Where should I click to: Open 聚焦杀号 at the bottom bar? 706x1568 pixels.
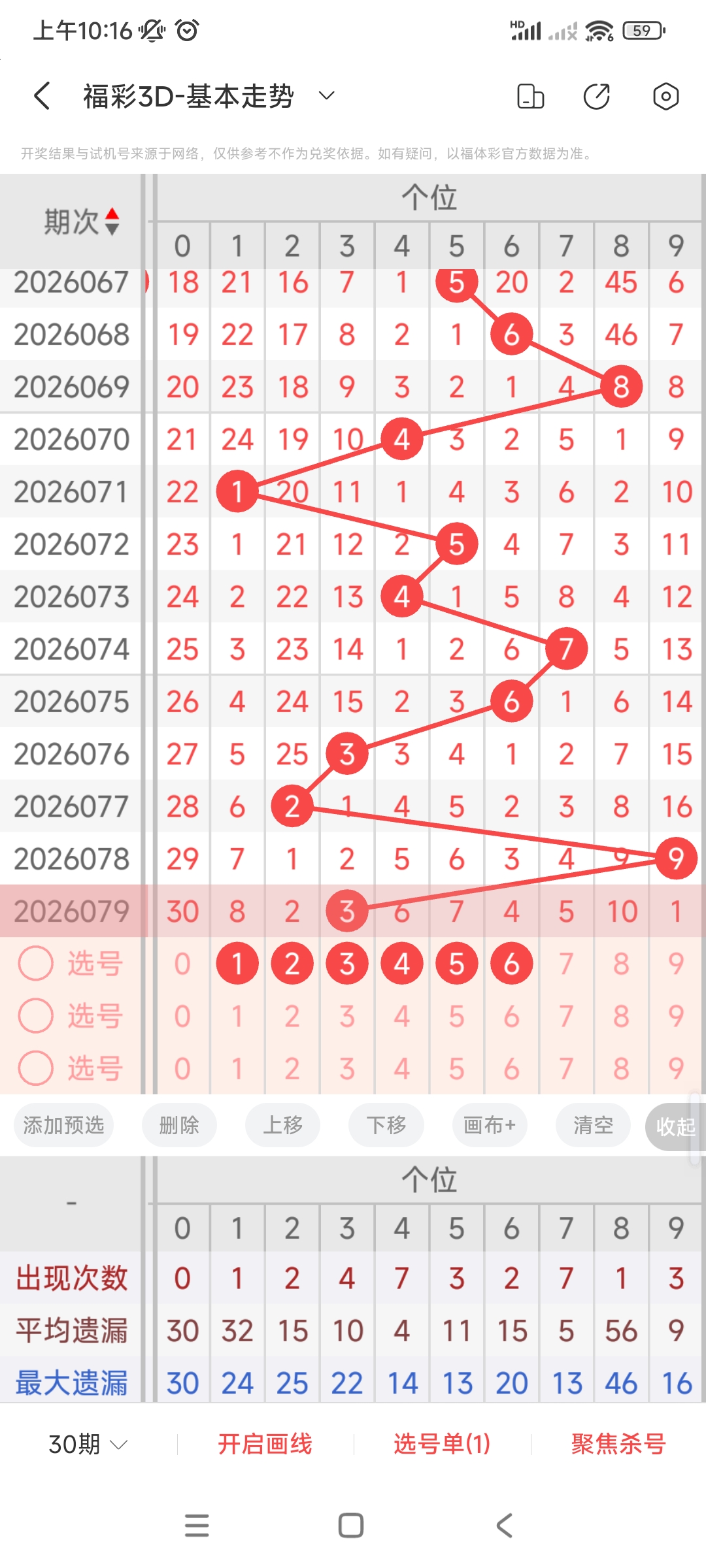pyautogui.click(x=617, y=1445)
